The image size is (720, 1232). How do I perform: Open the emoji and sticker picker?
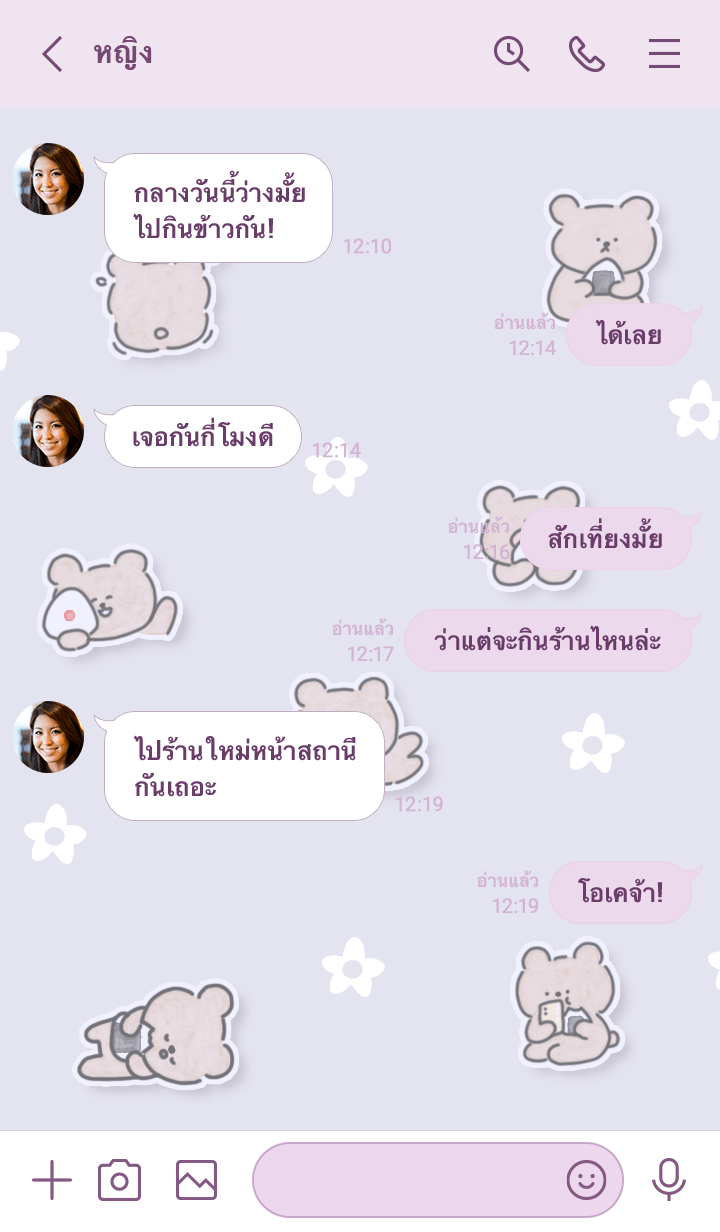[587, 1181]
